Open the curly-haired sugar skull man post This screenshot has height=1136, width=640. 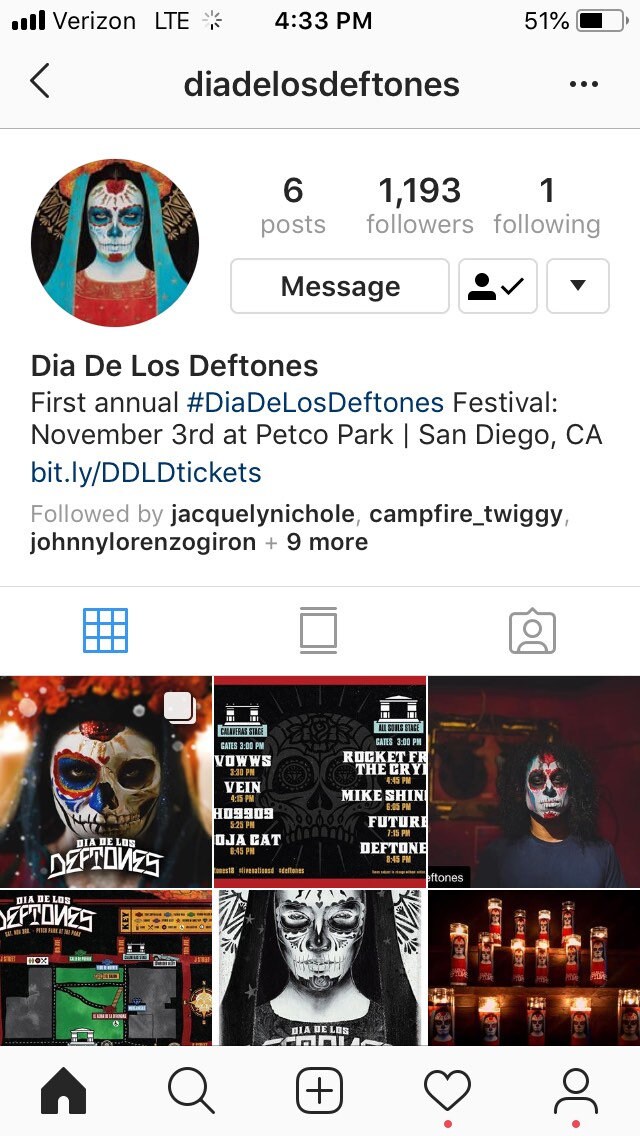tap(534, 782)
